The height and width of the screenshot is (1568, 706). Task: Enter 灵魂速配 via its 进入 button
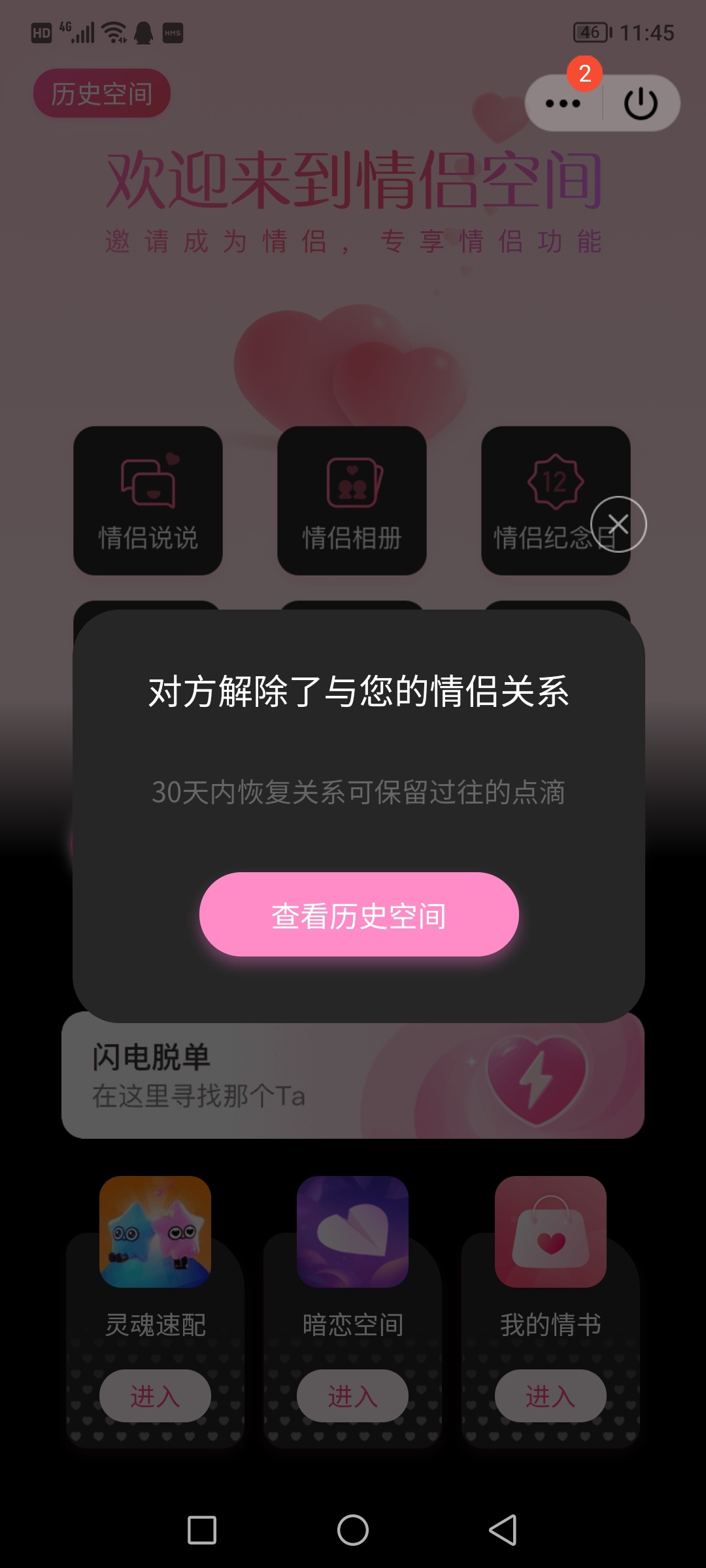click(x=155, y=1396)
